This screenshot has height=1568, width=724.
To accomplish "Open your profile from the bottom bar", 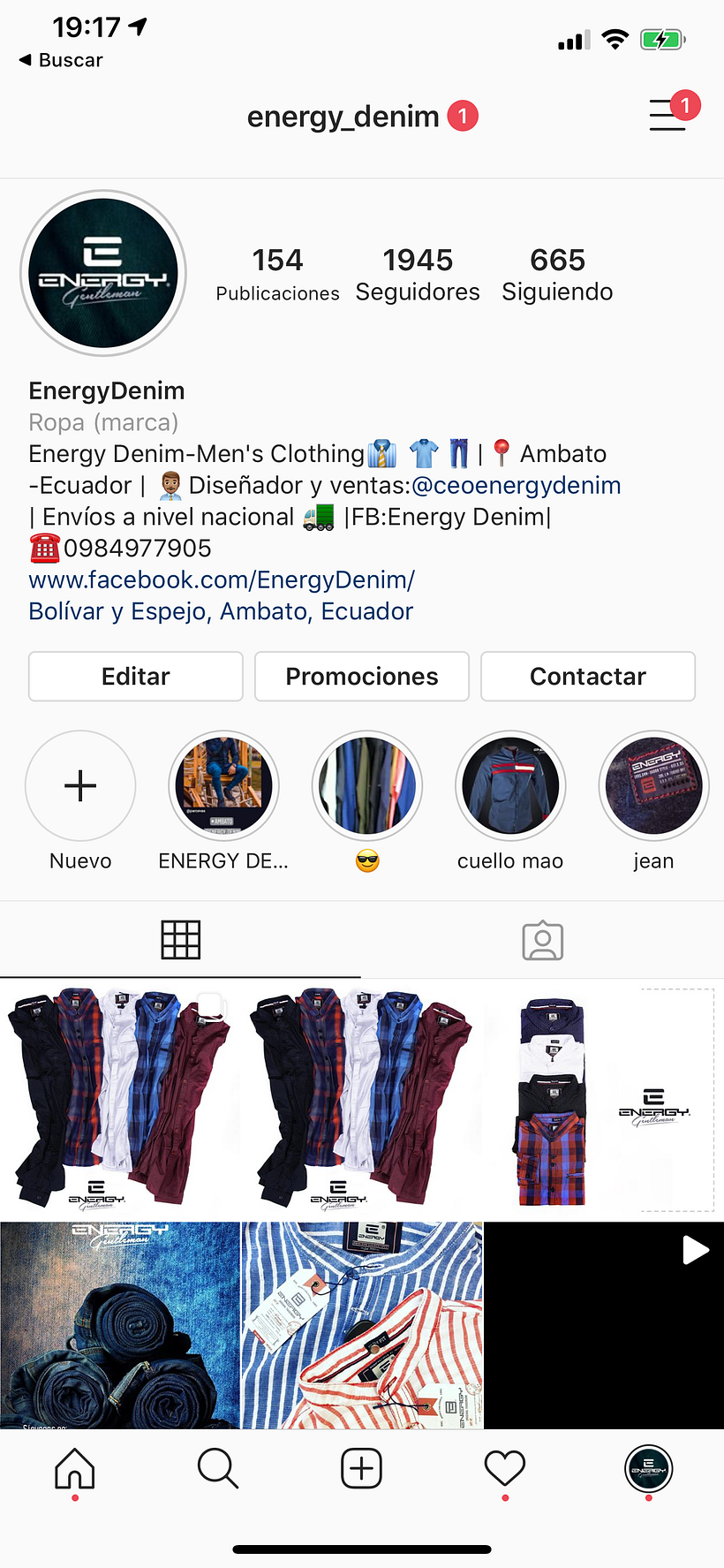I will tap(648, 1468).
